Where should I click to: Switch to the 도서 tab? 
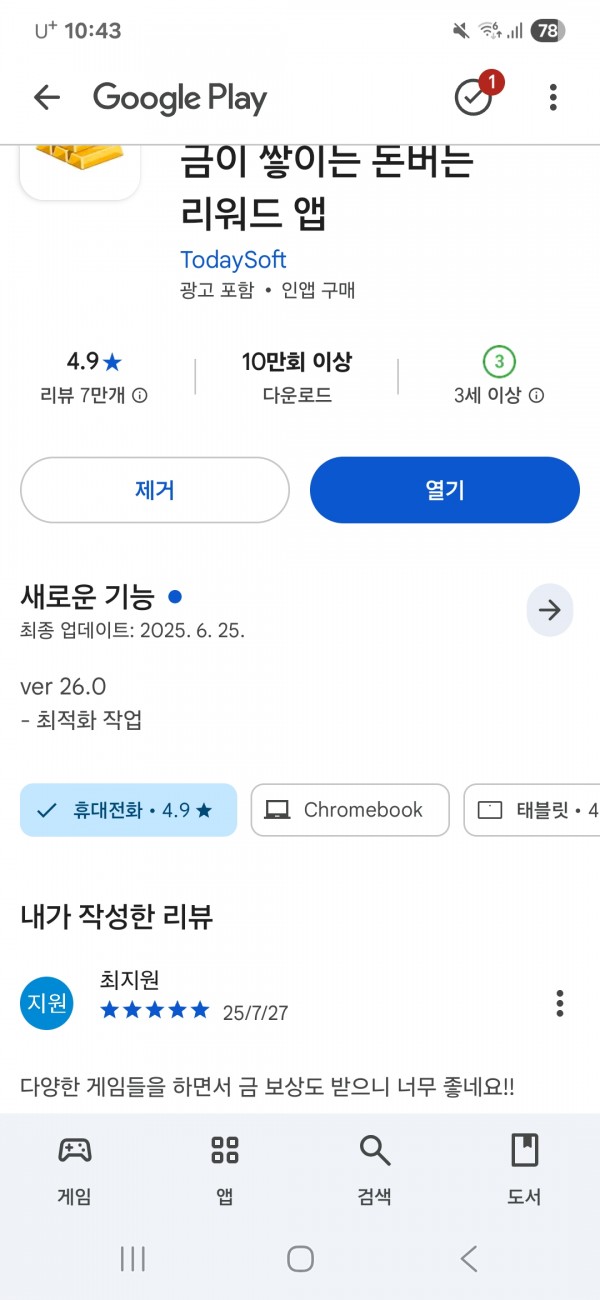pos(524,1170)
